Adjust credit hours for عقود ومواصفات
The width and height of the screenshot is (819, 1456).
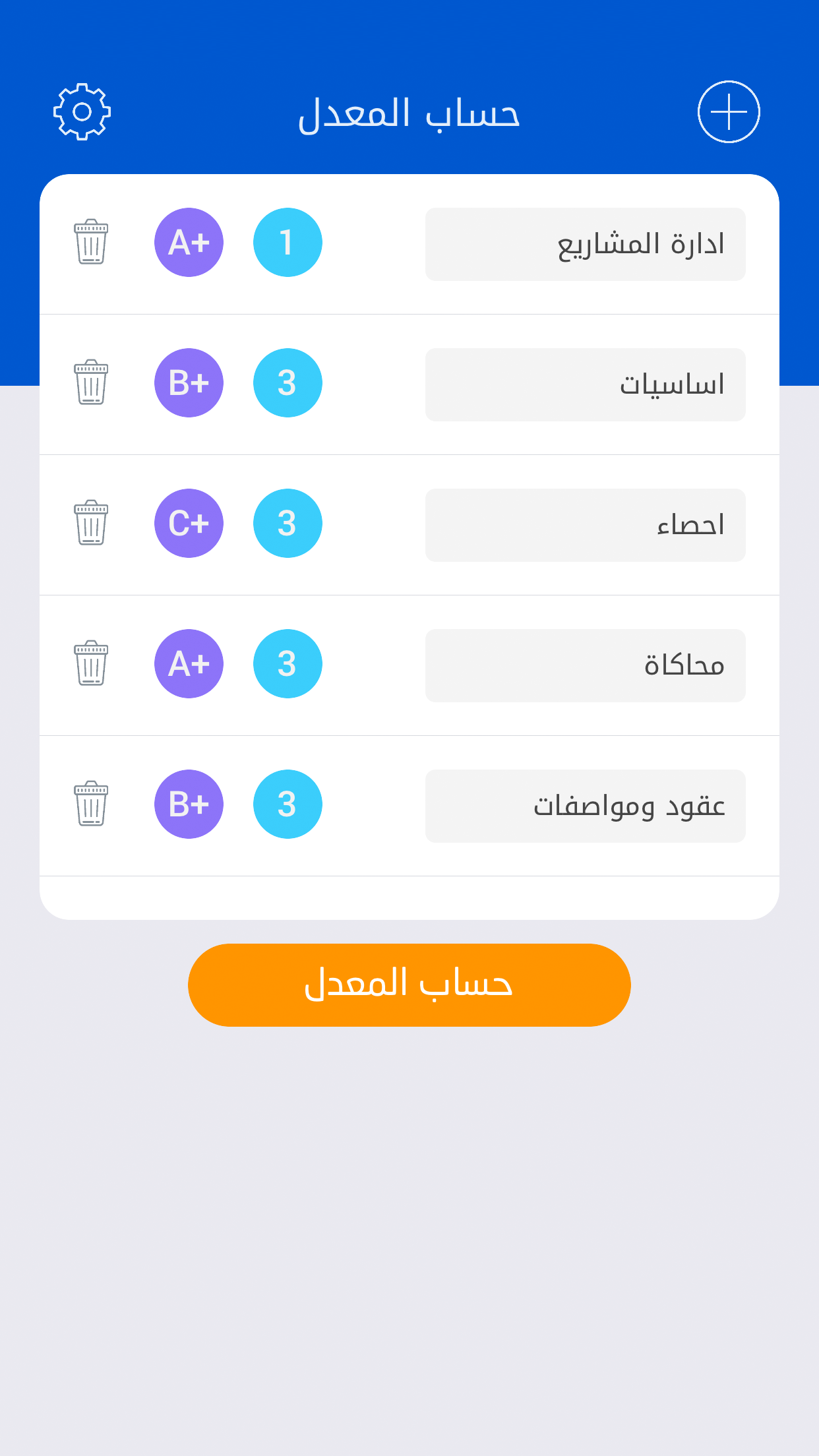coord(288,804)
